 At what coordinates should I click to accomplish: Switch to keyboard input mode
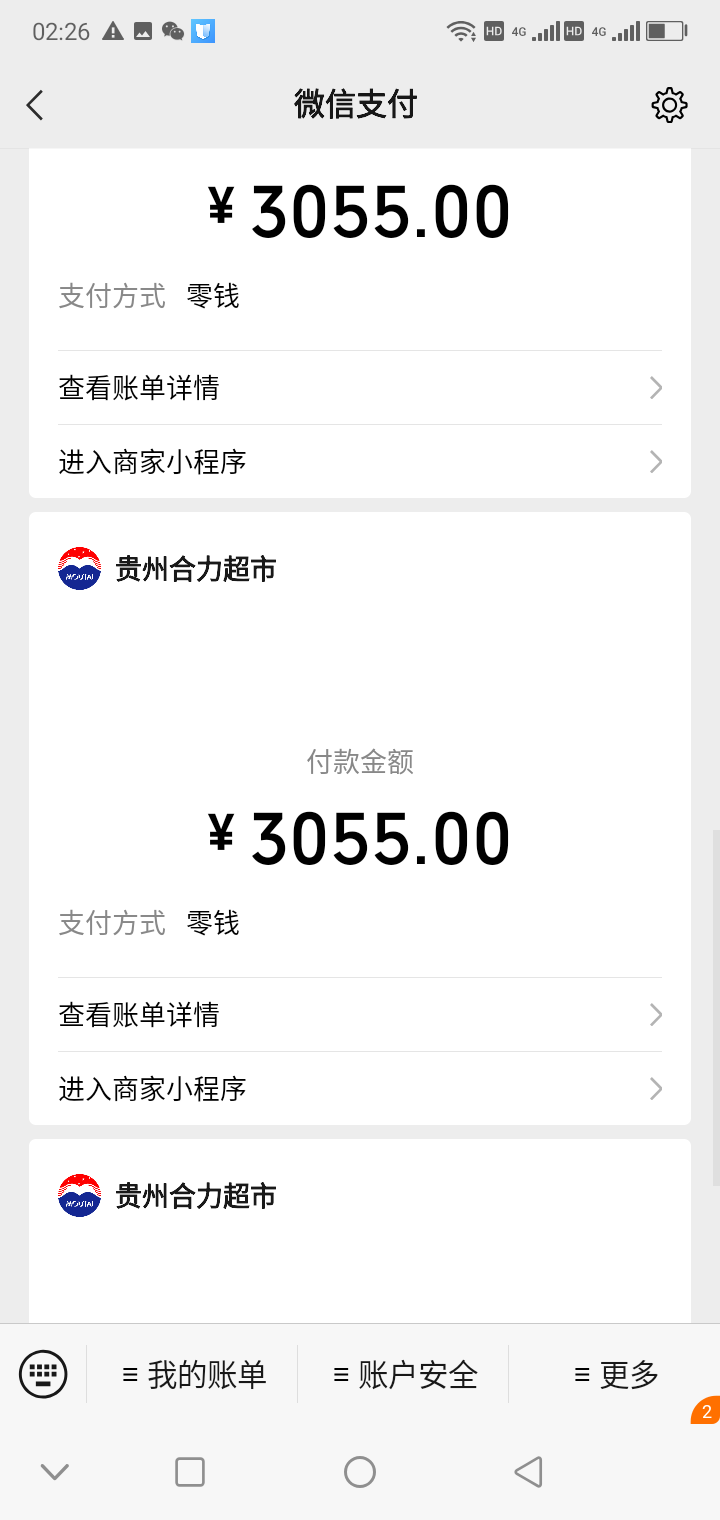43,1374
